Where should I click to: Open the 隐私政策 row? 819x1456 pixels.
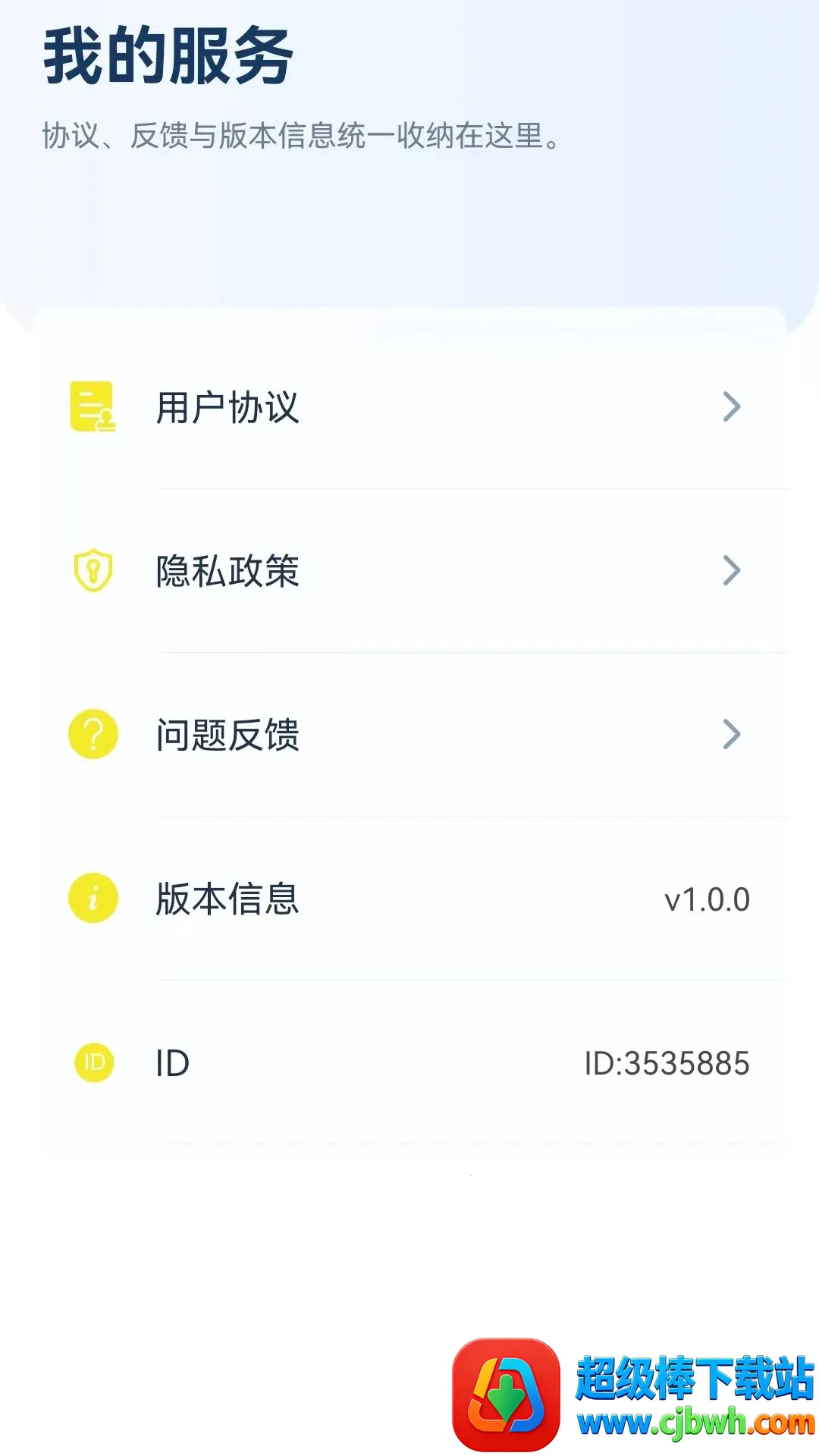pyautogui.click(x=409, y=571)
